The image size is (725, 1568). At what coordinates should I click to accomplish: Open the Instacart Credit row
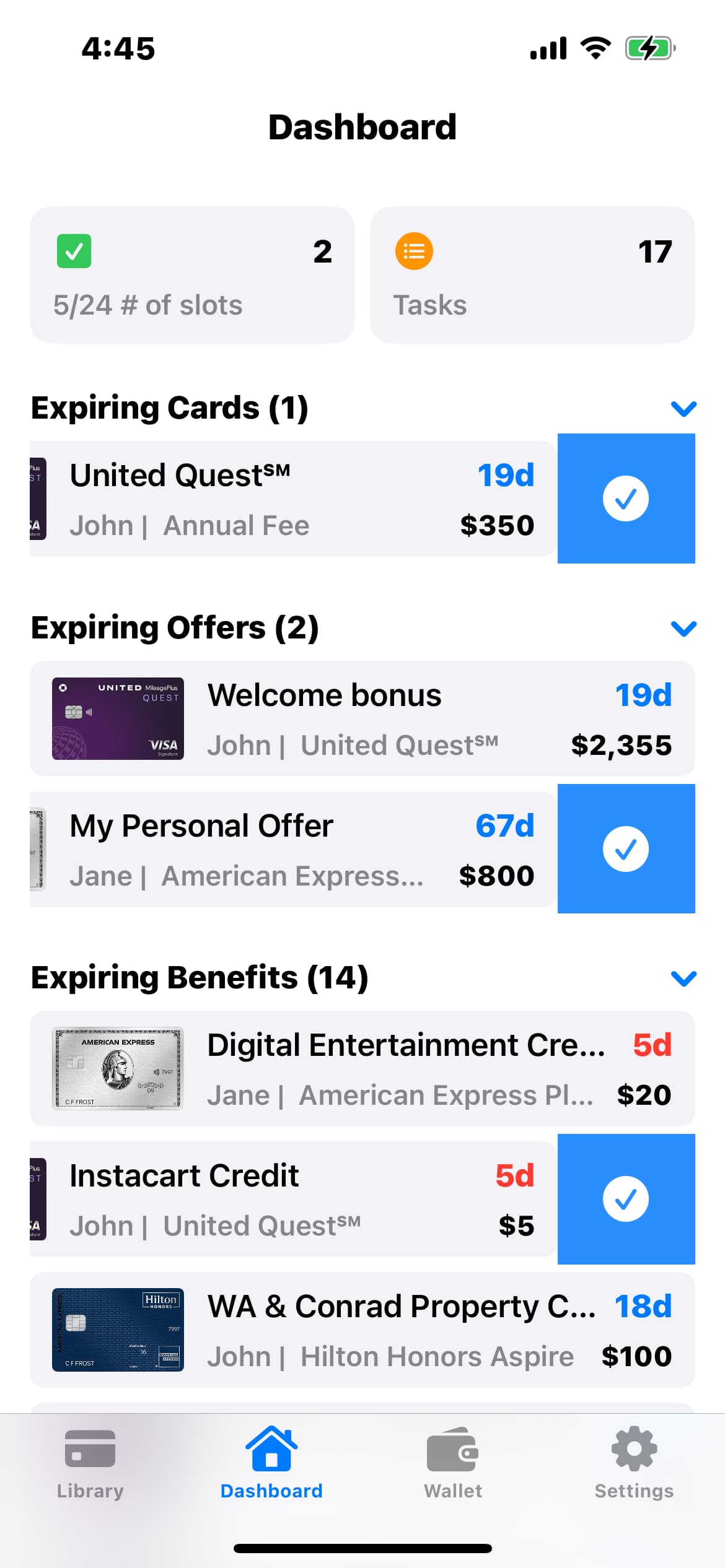(x=292, y=1199)
